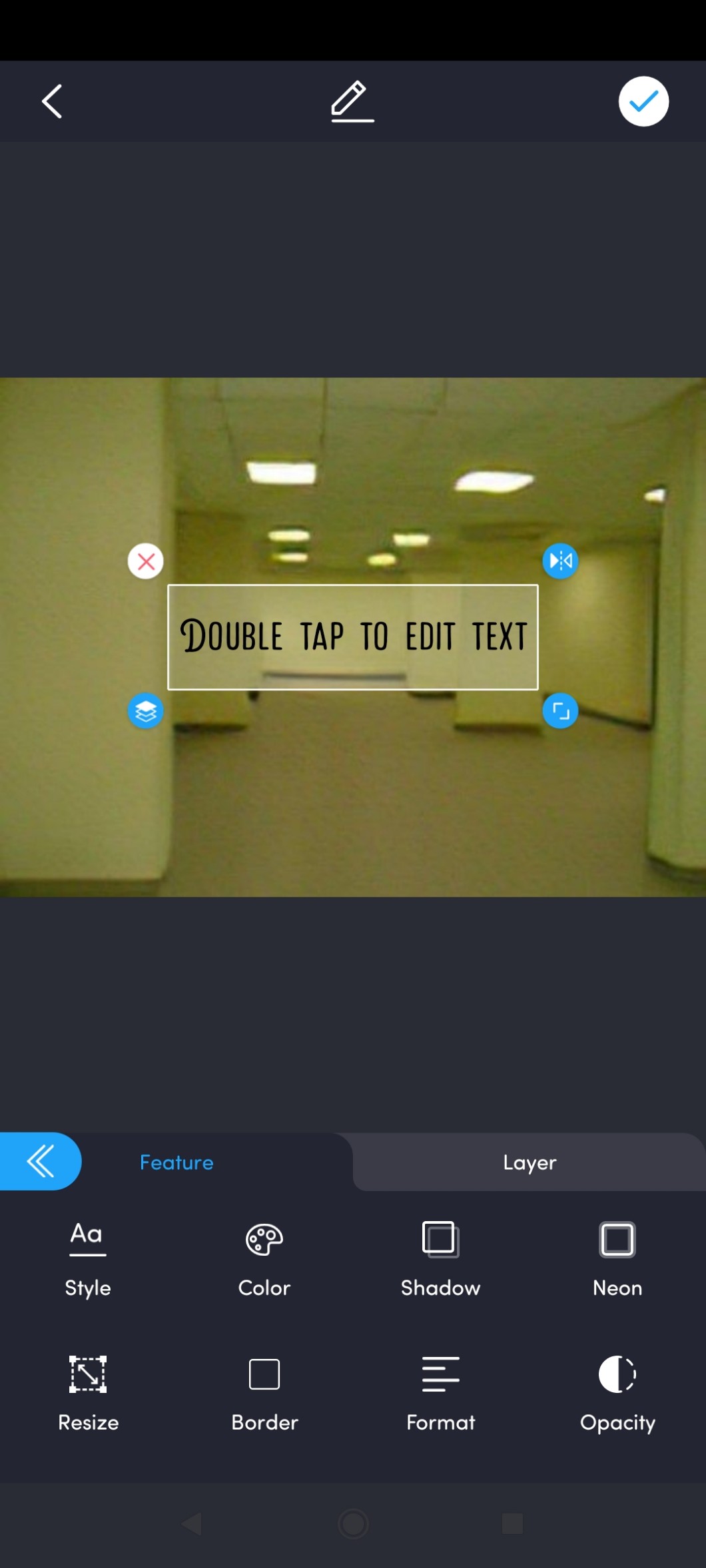Confirm changes with the checkmark button
Screen dimensions: 706x1568
pos(643,101)
